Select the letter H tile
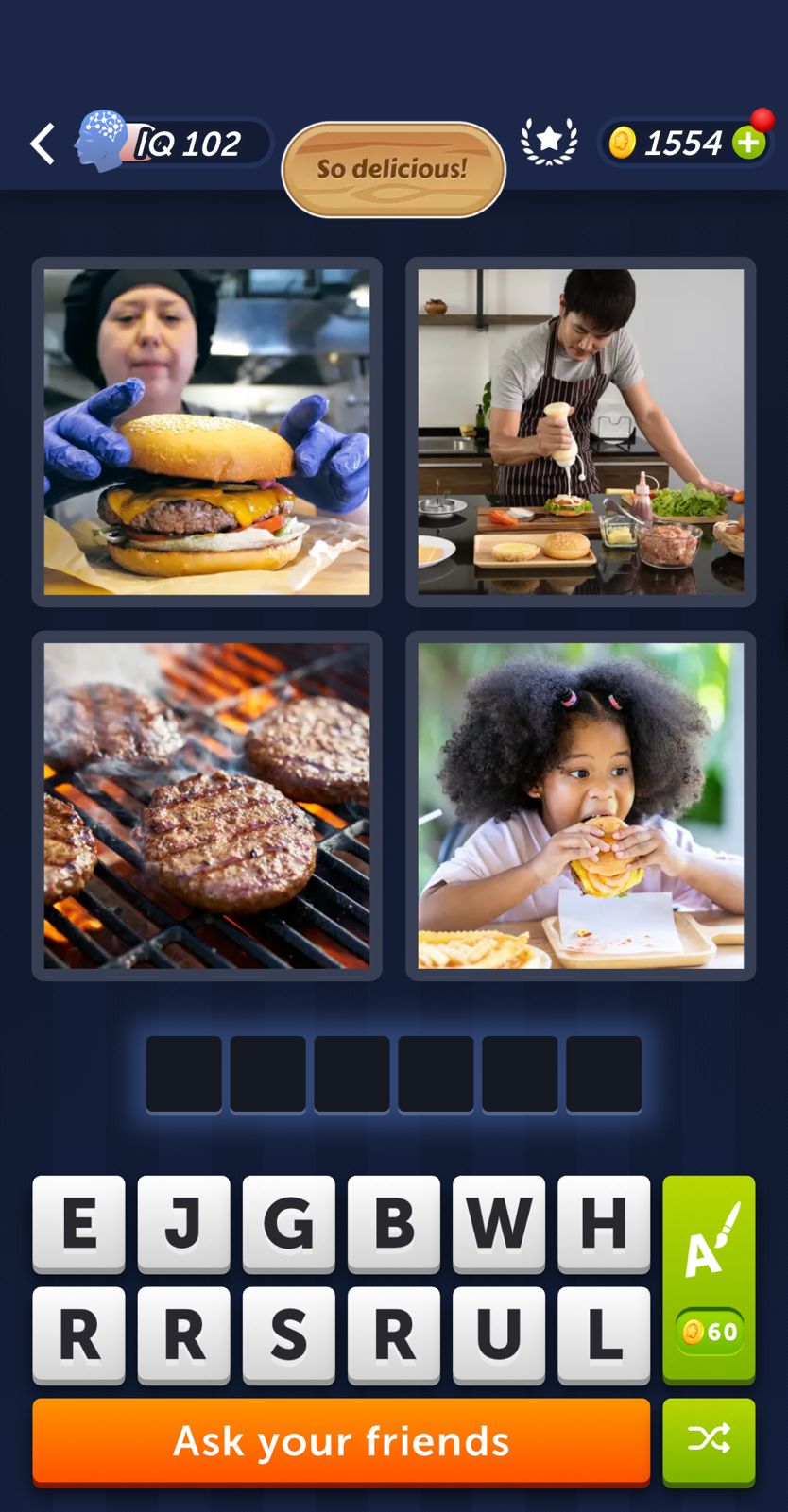 [604, 1223]
